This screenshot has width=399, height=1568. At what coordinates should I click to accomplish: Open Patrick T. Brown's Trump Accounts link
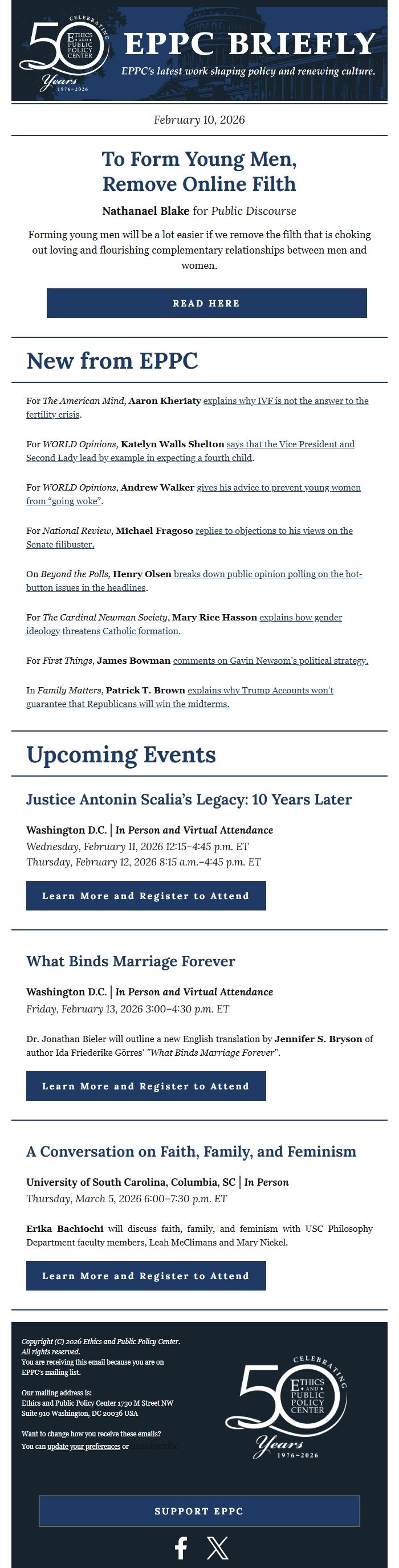point(260,690)
